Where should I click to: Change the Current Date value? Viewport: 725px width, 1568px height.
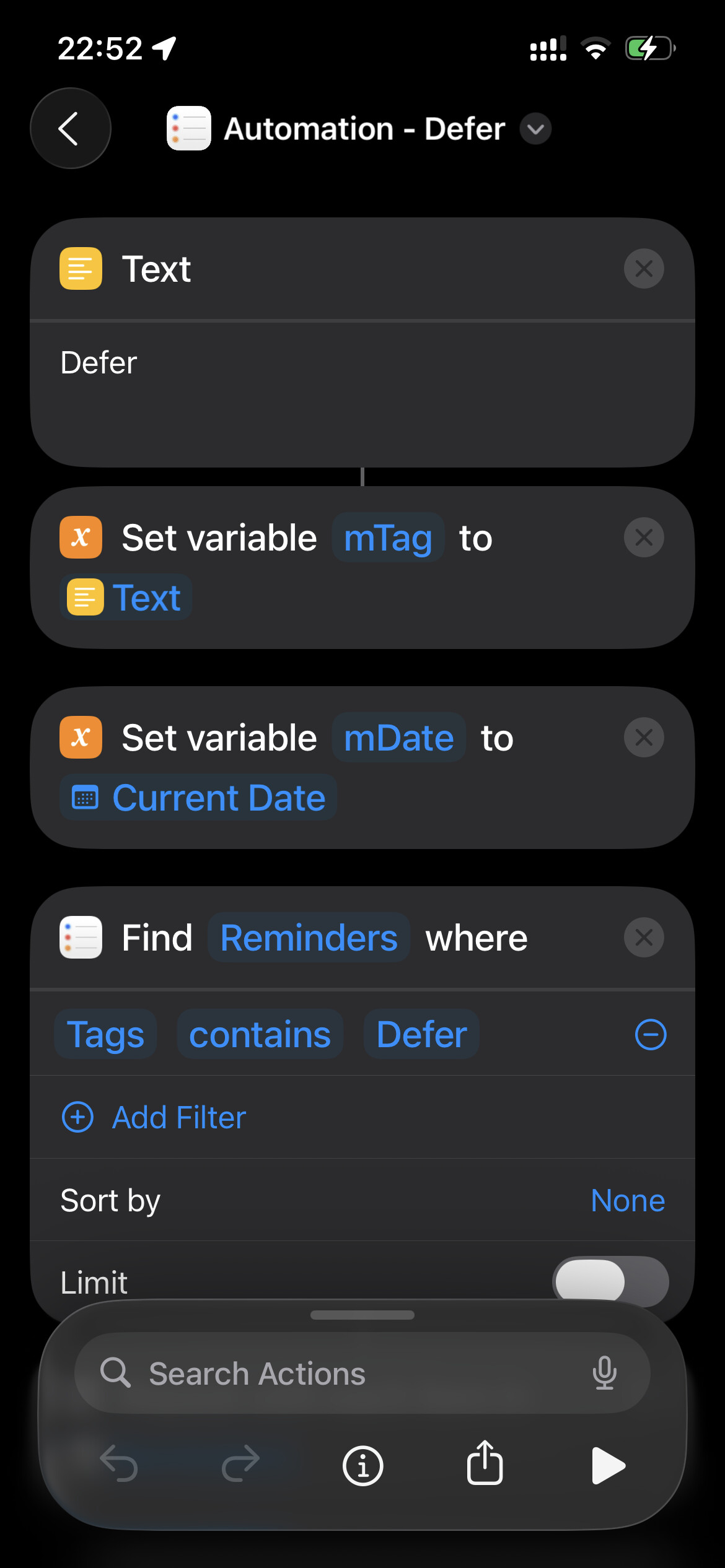(x=198, y=798)
